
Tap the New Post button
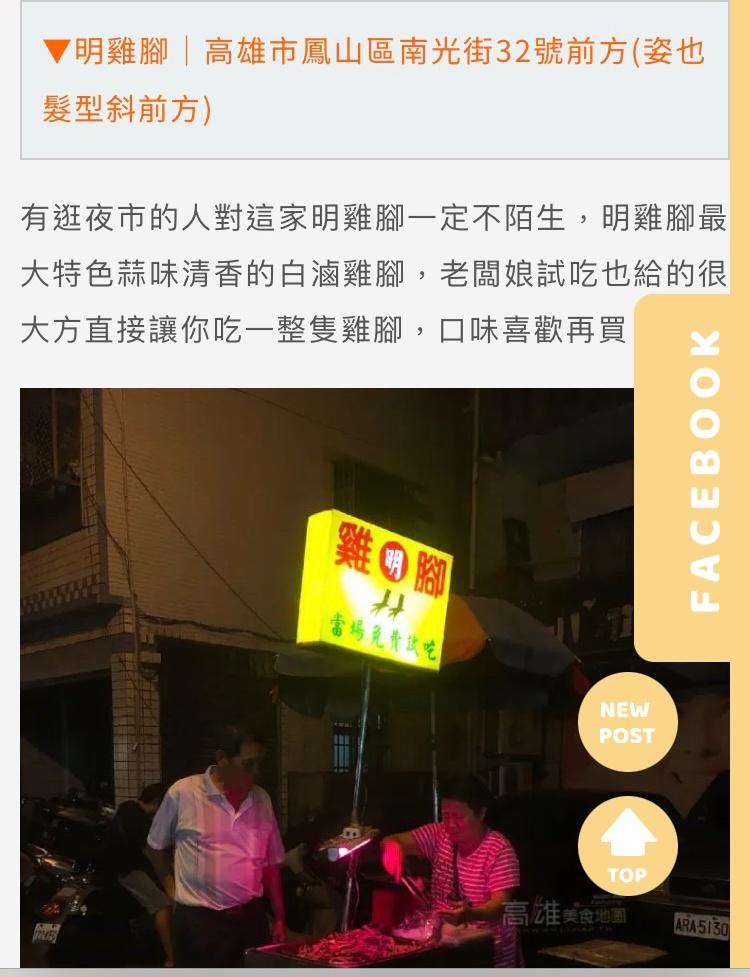tap(627, 722)
